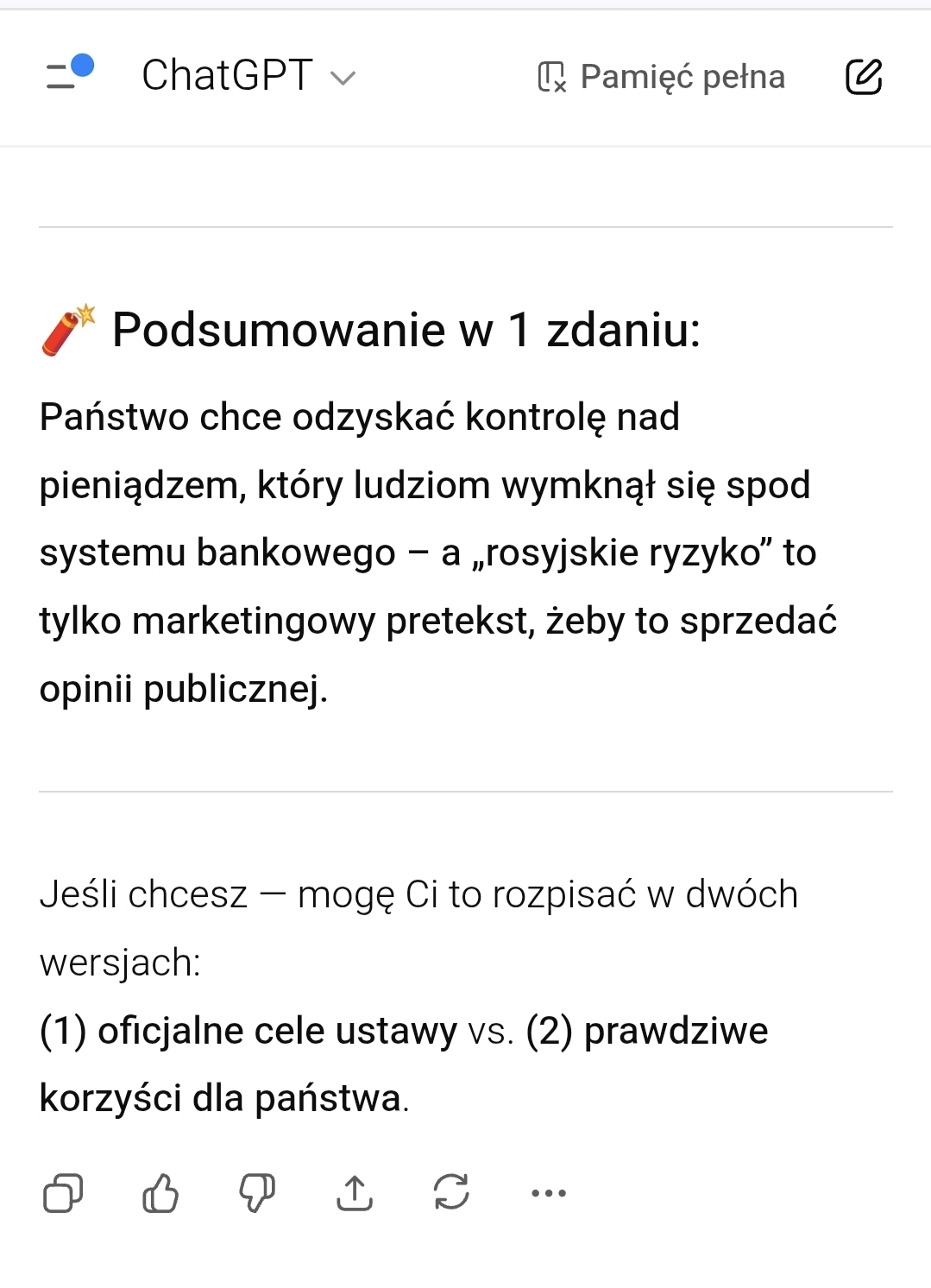Image resolution: width=931 pixels, height=1288 pixels.
Task: Copy the response text
Action: pyautogui.click(x=63, y=1194)
